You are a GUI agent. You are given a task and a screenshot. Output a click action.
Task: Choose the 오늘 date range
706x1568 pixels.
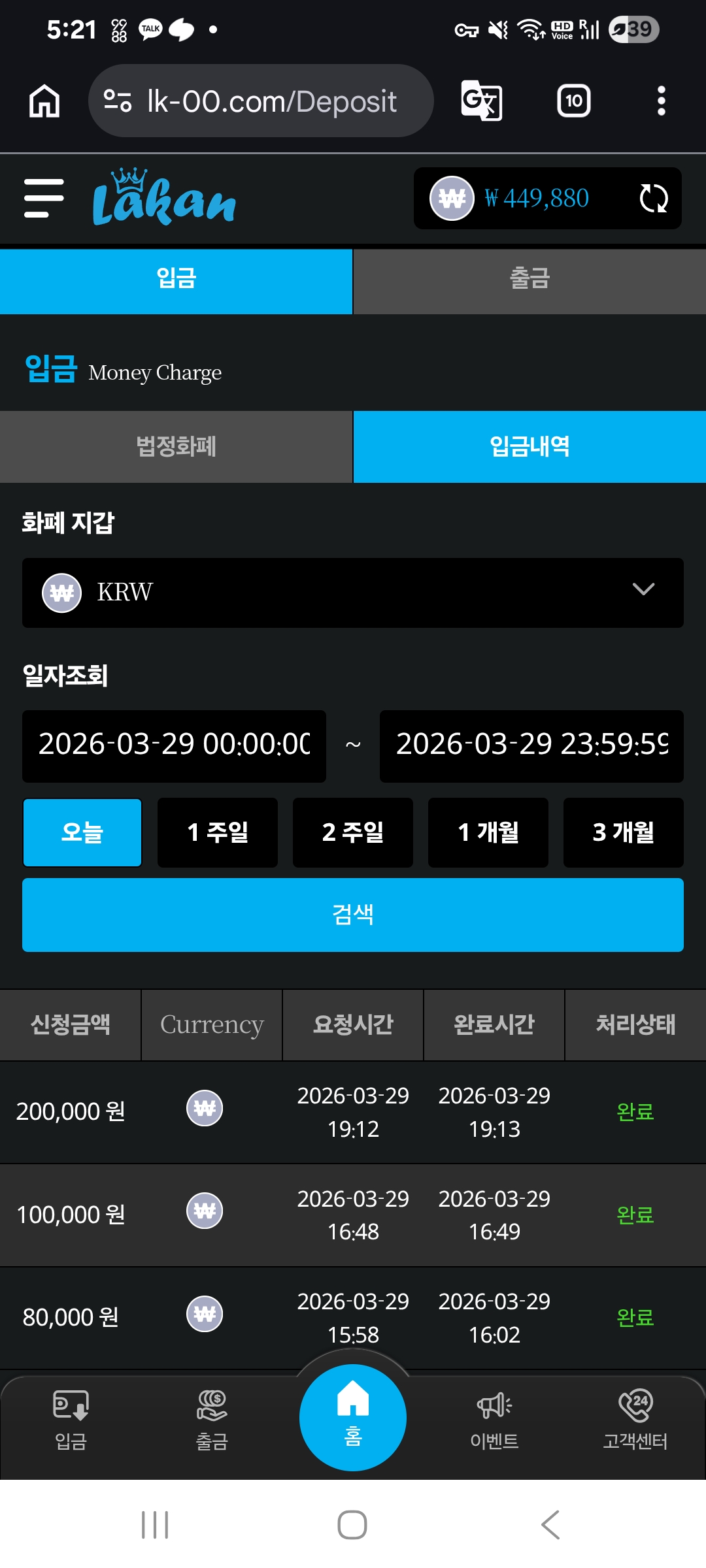click(x=82, y=832)
